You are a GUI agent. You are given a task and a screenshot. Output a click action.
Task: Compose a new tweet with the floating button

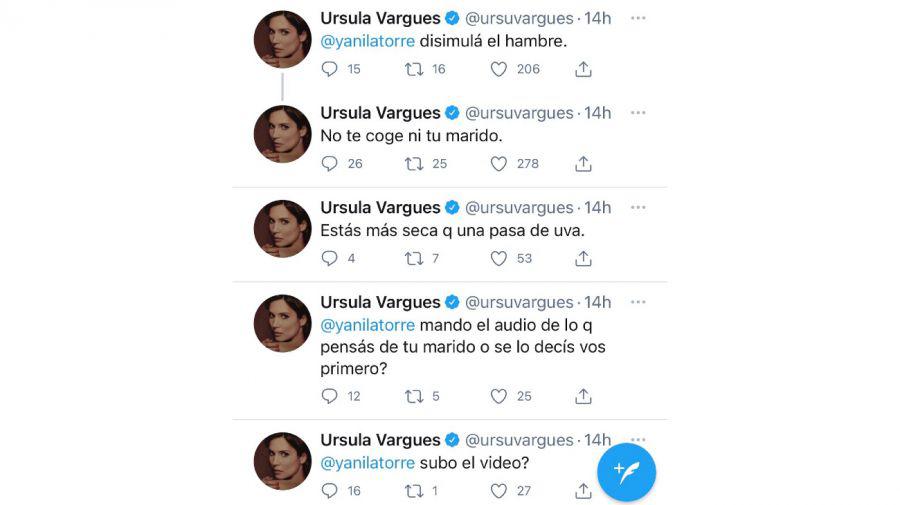(x=626, y=472)
